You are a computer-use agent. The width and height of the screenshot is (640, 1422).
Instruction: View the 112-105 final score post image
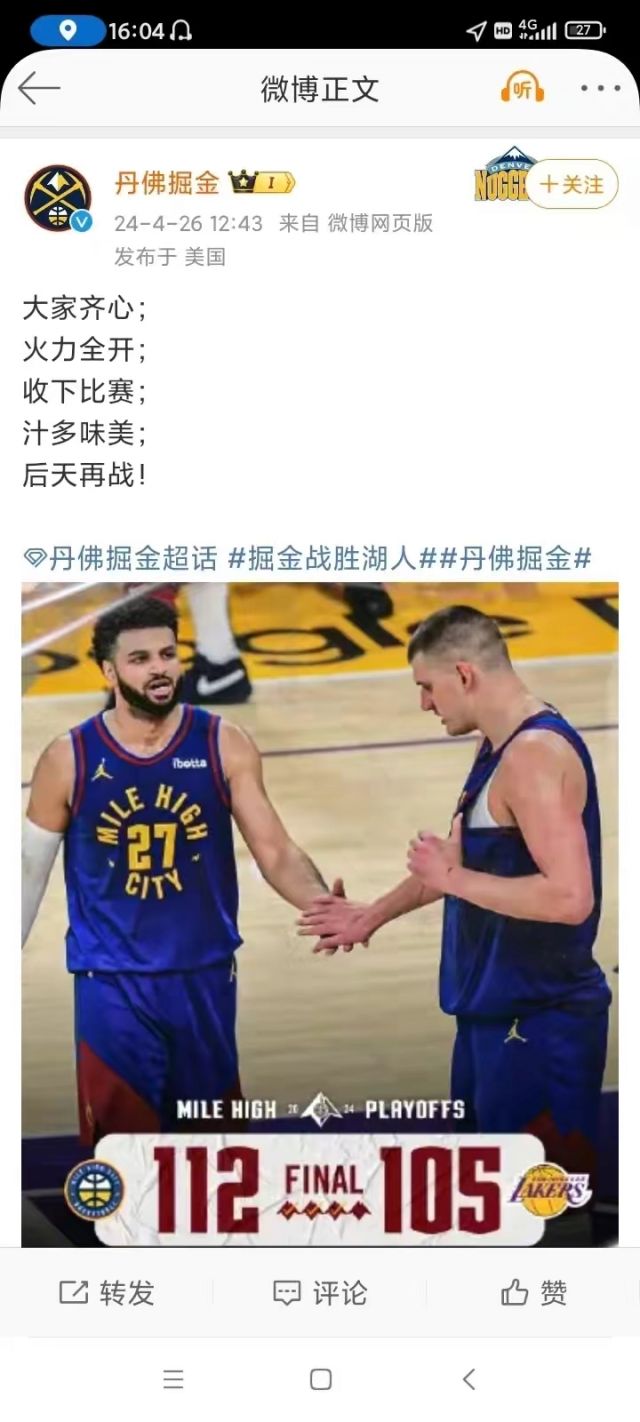[x=320, y=914]
